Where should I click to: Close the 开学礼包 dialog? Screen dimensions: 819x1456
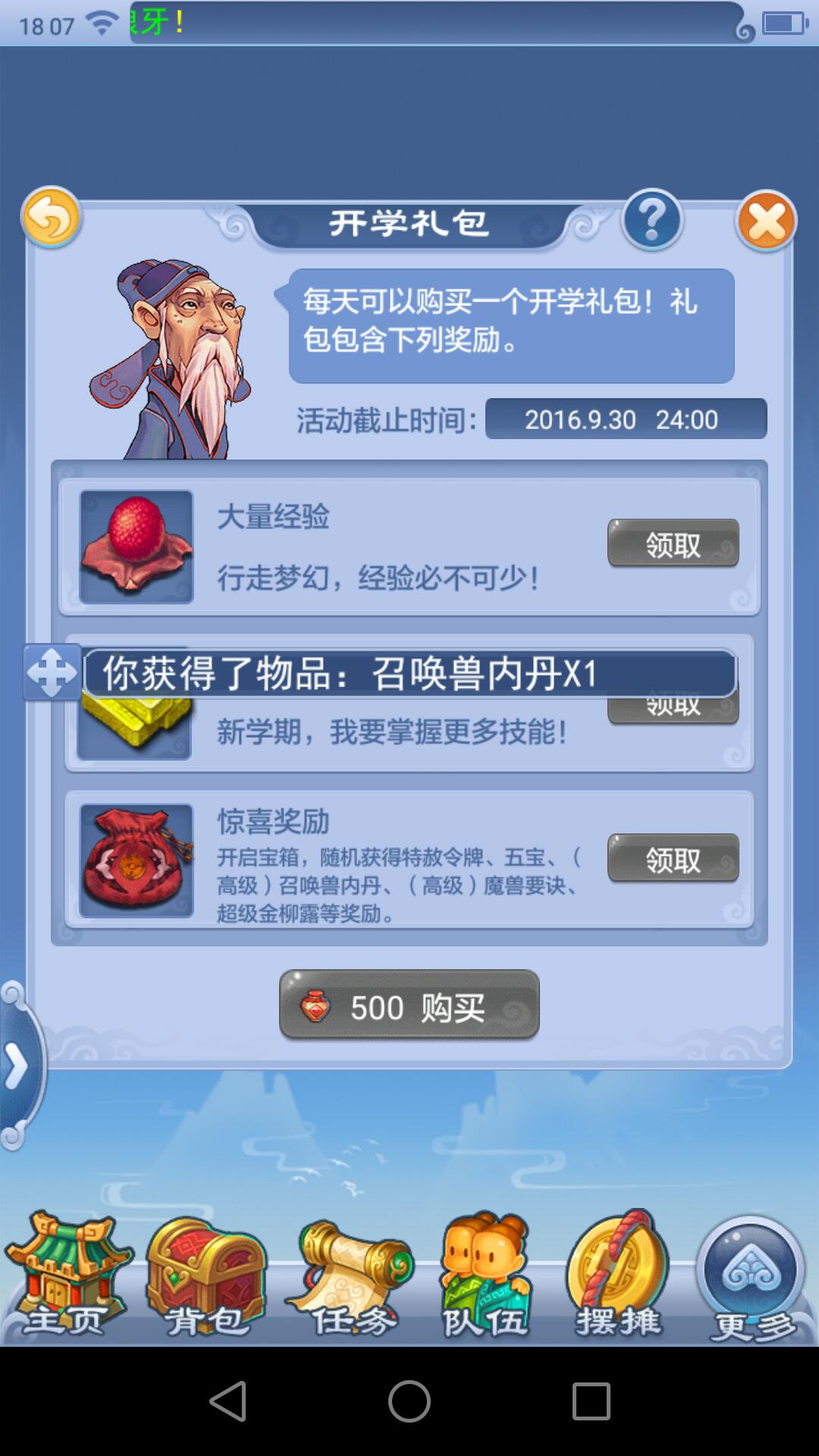[x=766, y=221]
